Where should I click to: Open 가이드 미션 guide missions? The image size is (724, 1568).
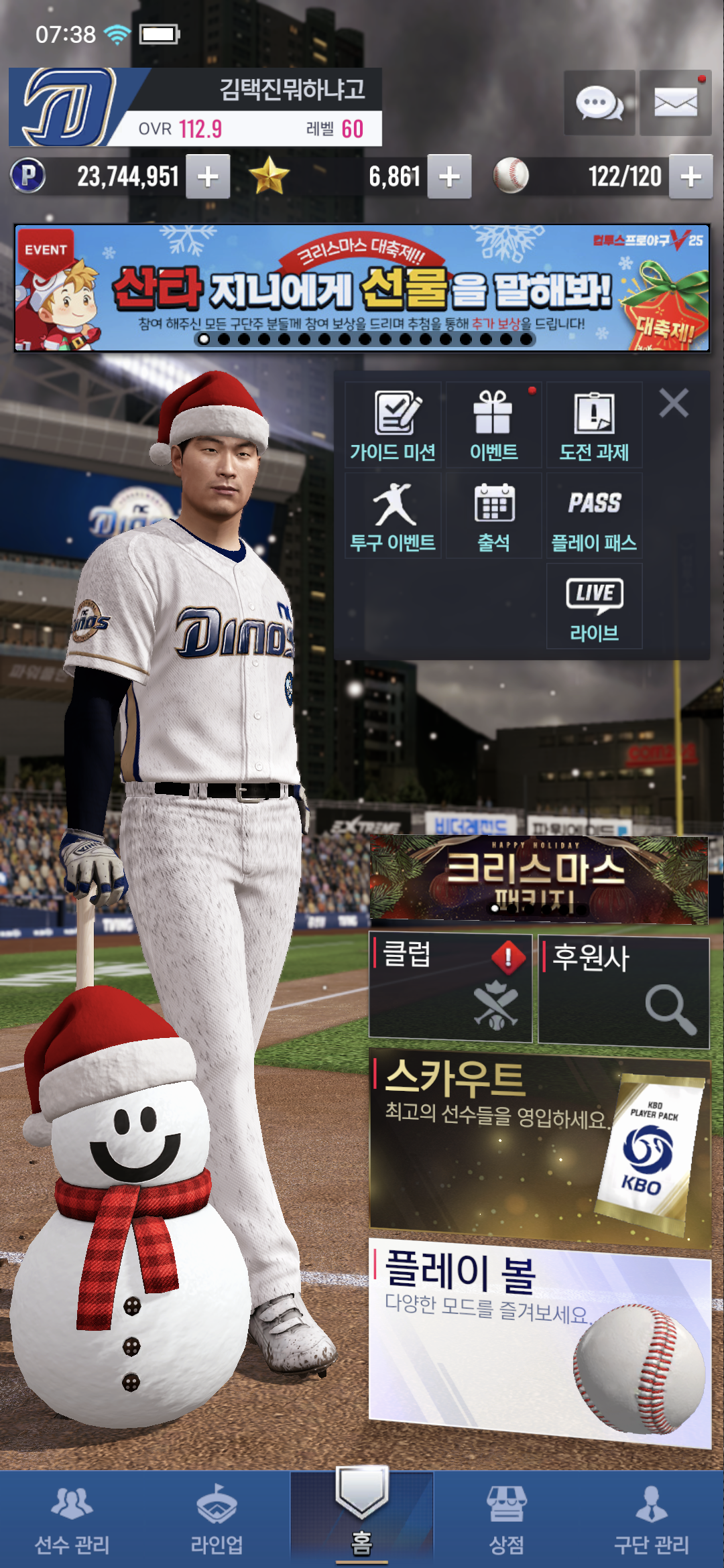pyautogui.click(x=393, y=426)
